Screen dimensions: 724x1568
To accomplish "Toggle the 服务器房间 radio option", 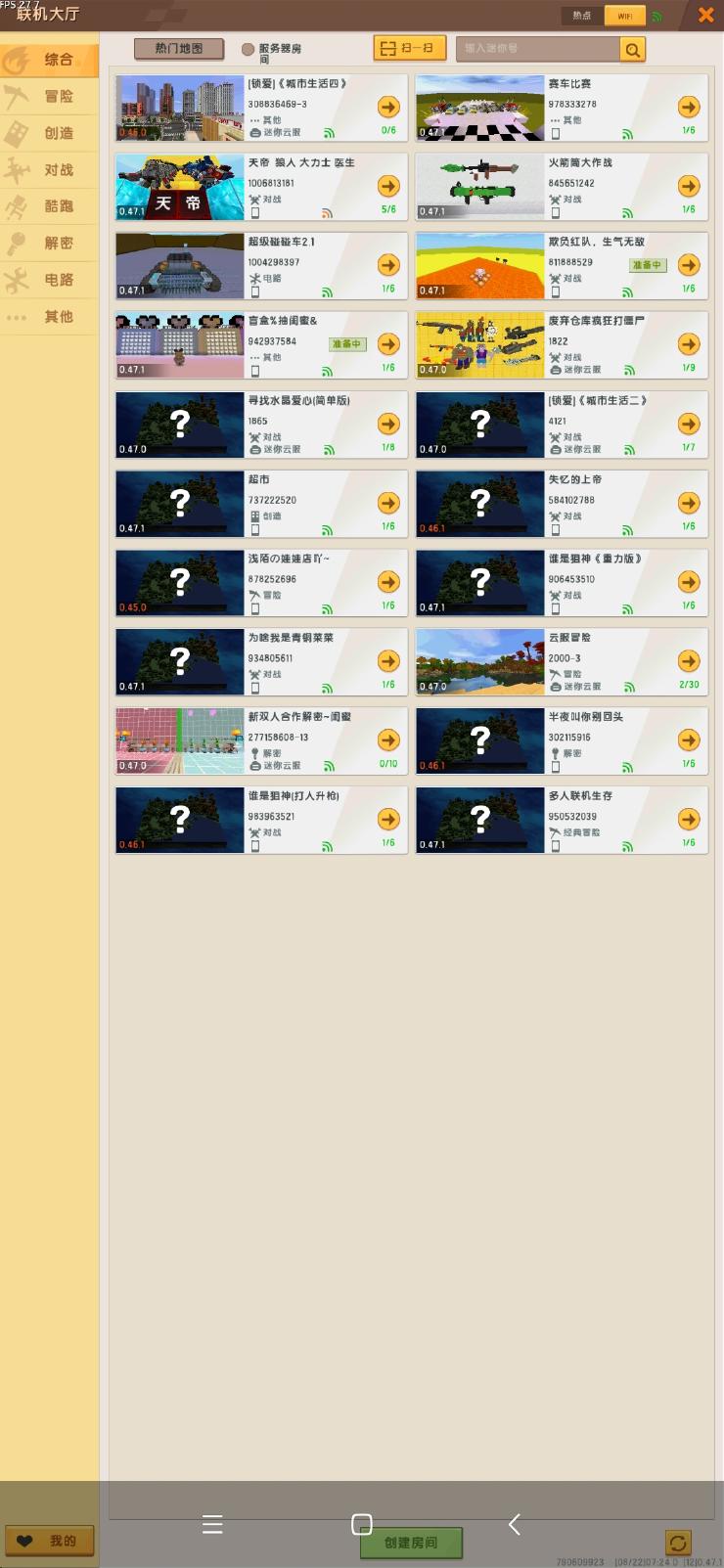I will [249, 49].
